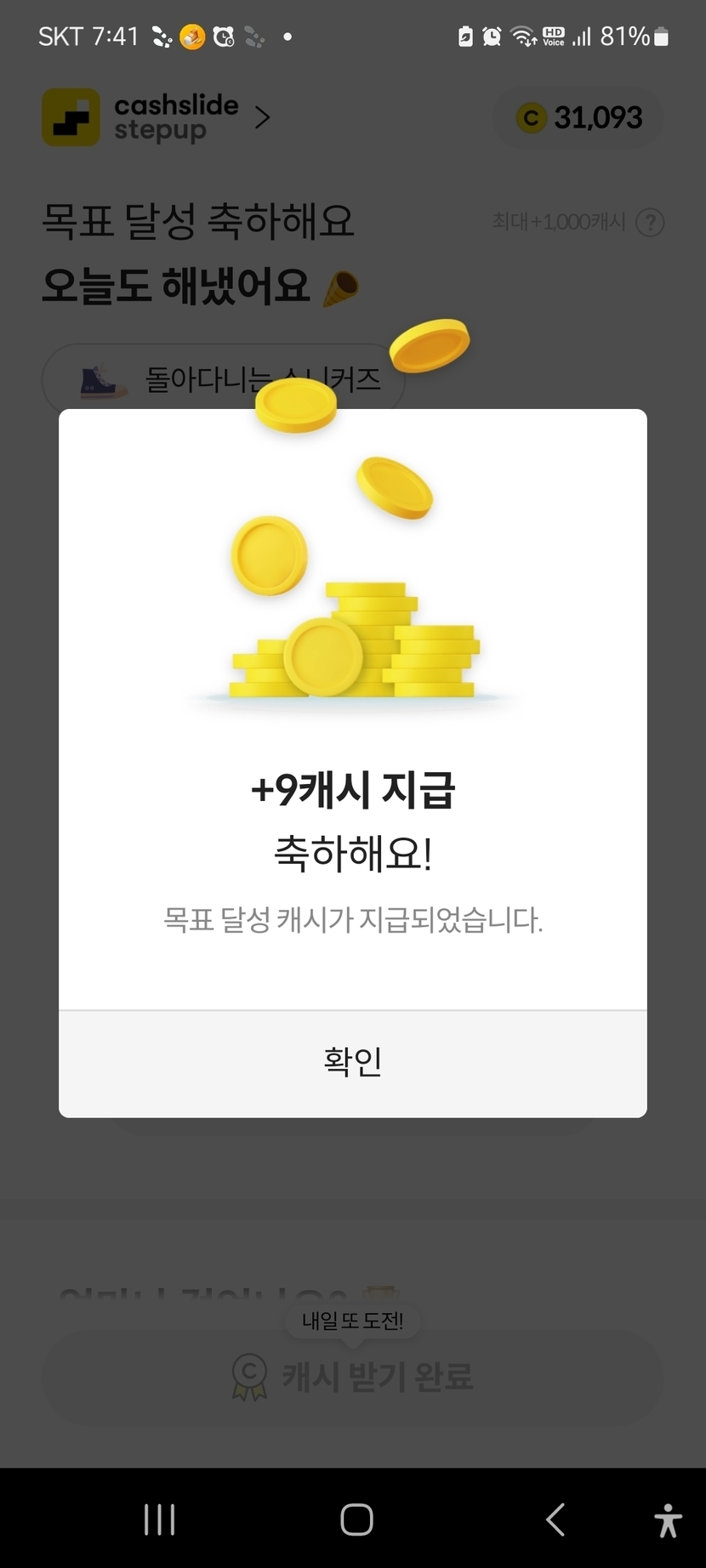Confirm the reward dialog with 확인

(352, 1062)
